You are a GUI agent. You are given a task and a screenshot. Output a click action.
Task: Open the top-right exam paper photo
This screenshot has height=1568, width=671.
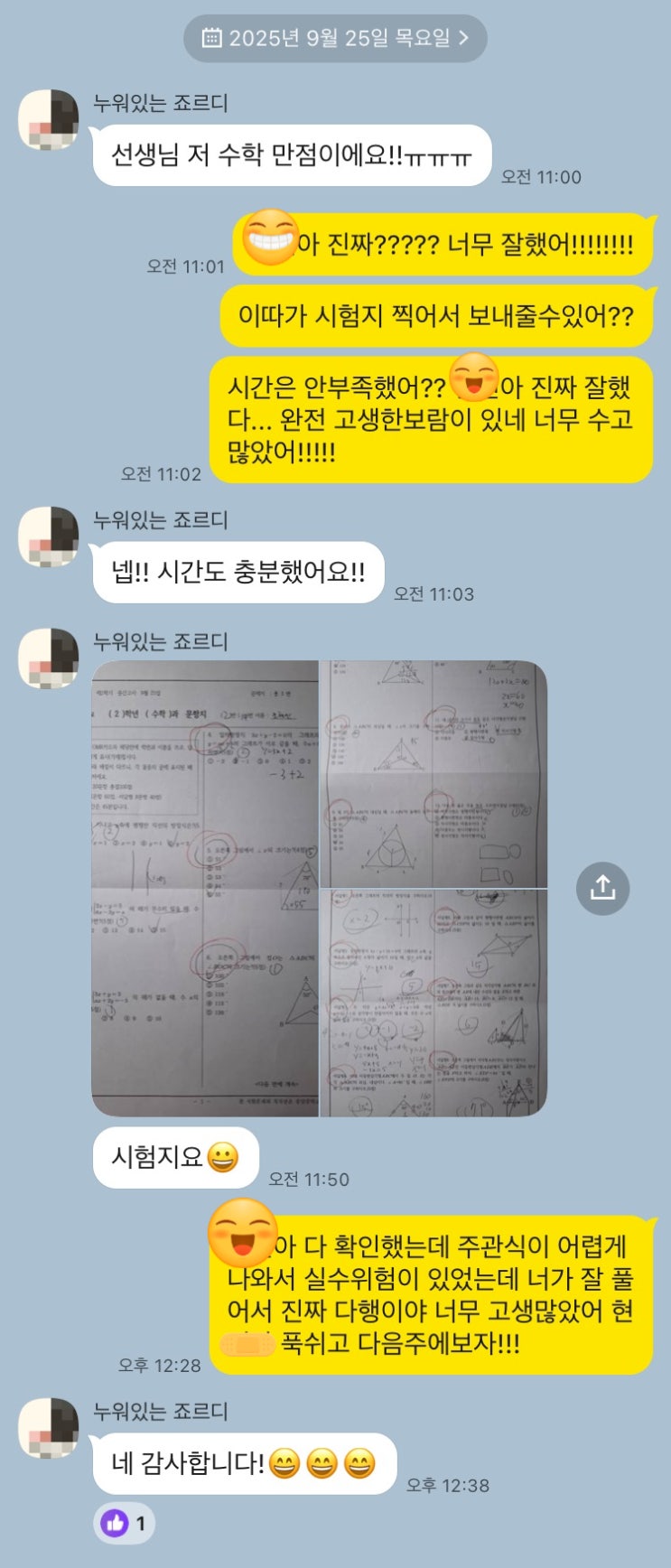click(x=434, y=774)
